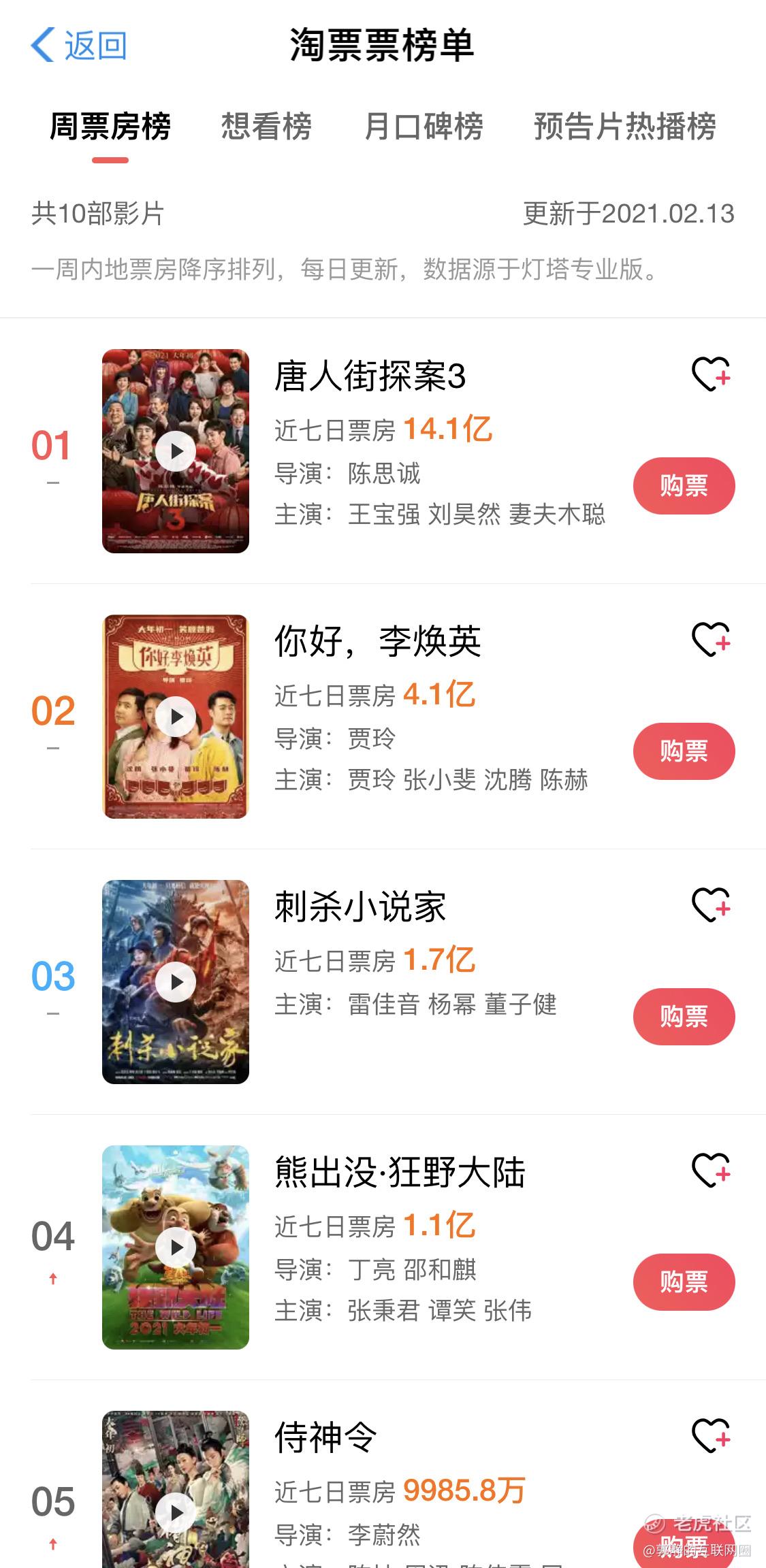Screen dimensions: 766x1568
Task: Go back with the 返回 button
Action: click(x=78, y=46)
